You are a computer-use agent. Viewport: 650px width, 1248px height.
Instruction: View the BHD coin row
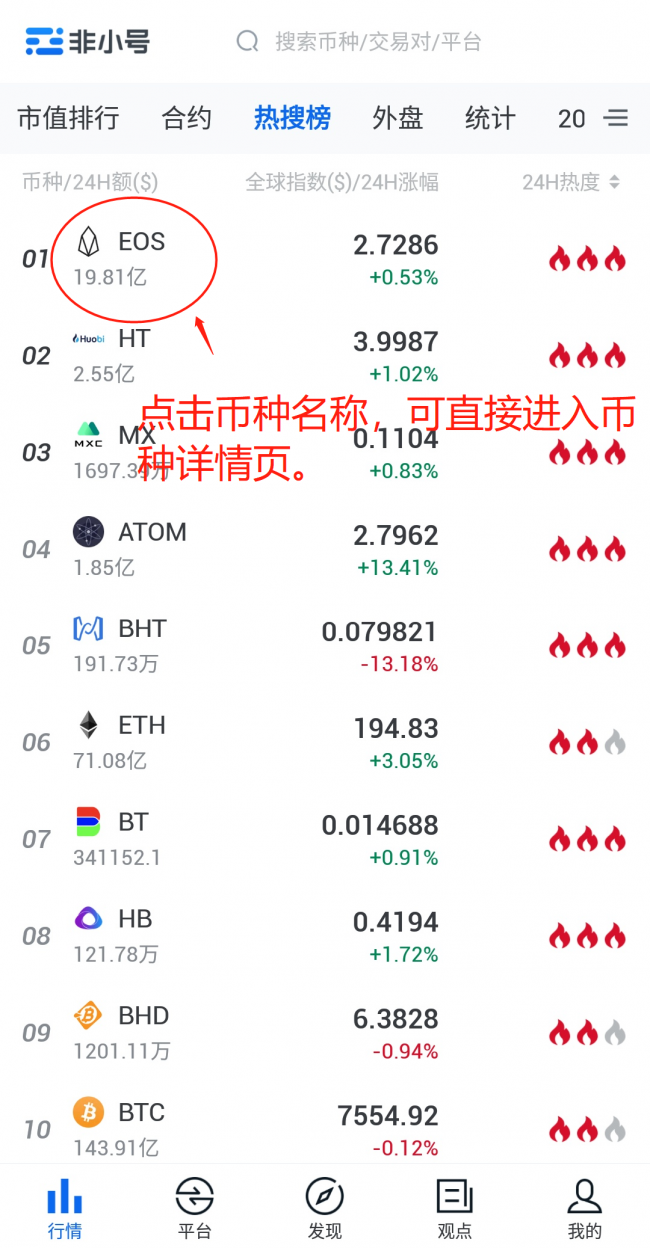tap(325, 1032)
